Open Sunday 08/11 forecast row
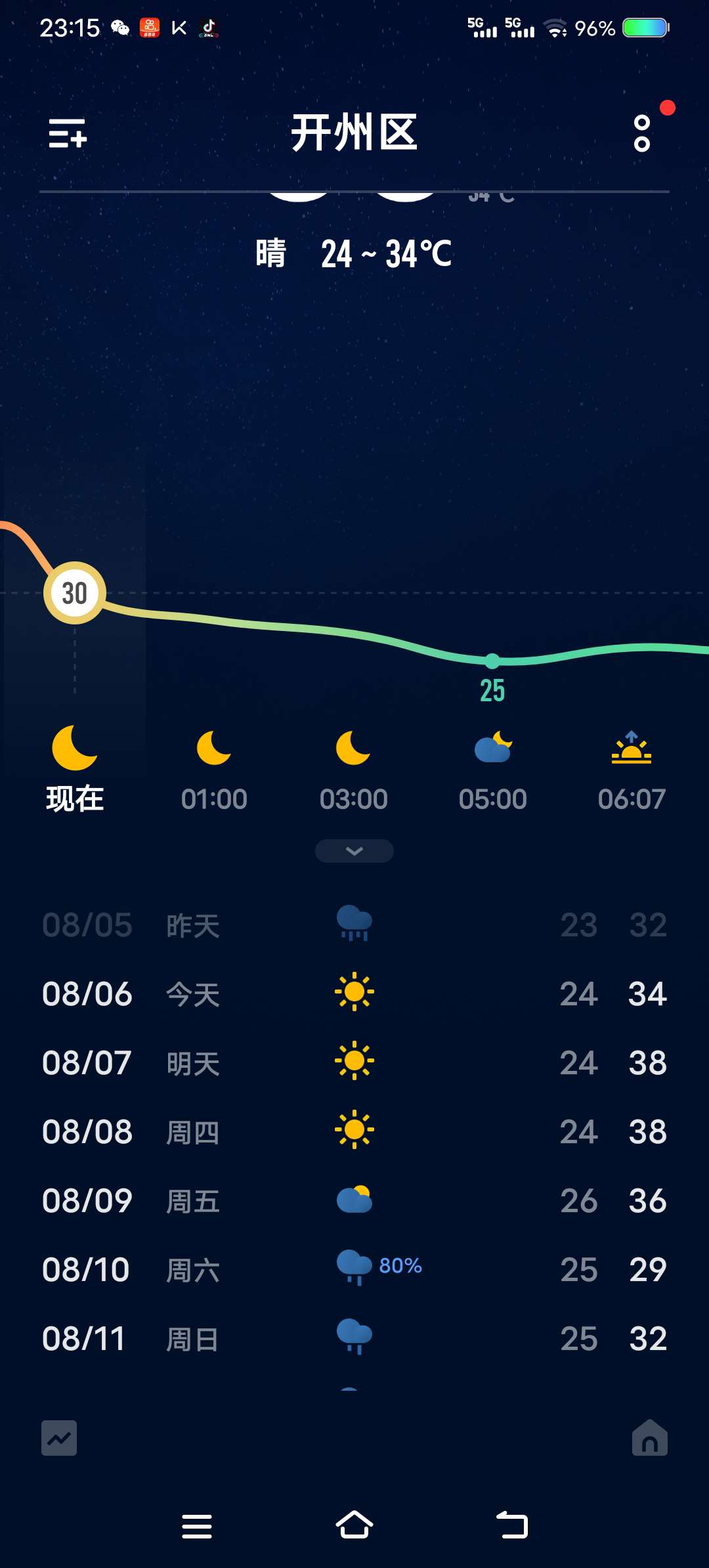Screen dimensions: 709x1568 (x=354, y=1338)
